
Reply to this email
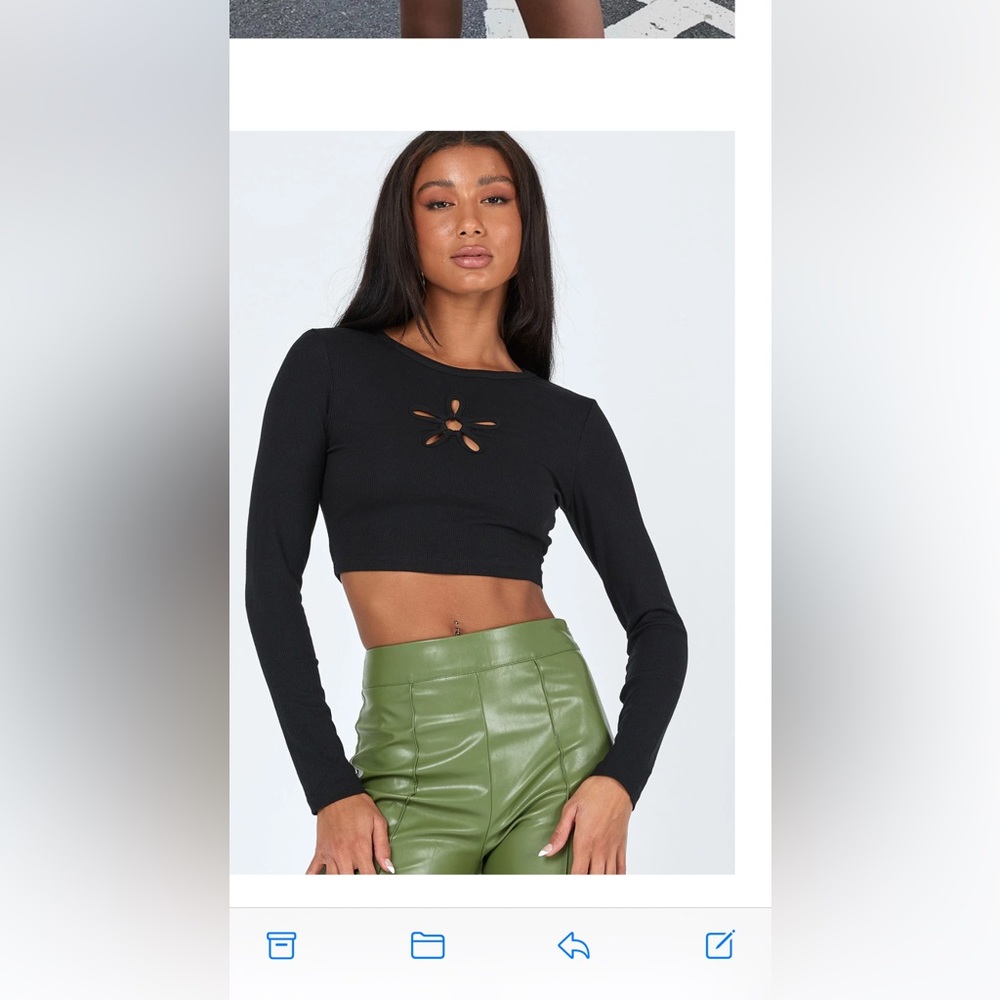click(x=573, y=945)
